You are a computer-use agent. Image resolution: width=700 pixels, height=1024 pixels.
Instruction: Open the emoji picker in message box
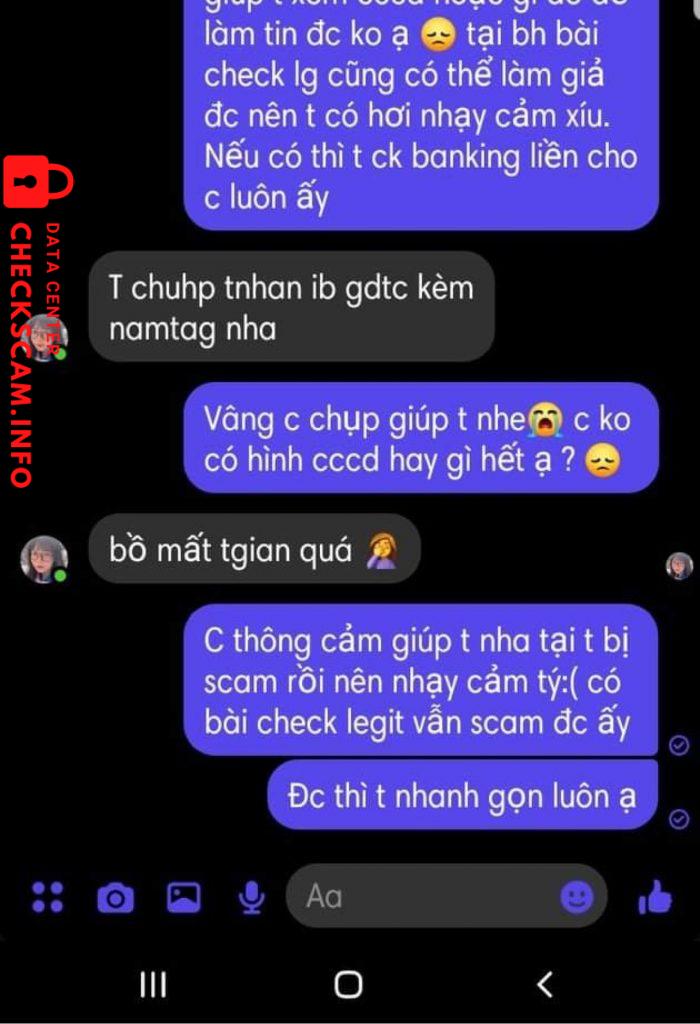[577, 897]
